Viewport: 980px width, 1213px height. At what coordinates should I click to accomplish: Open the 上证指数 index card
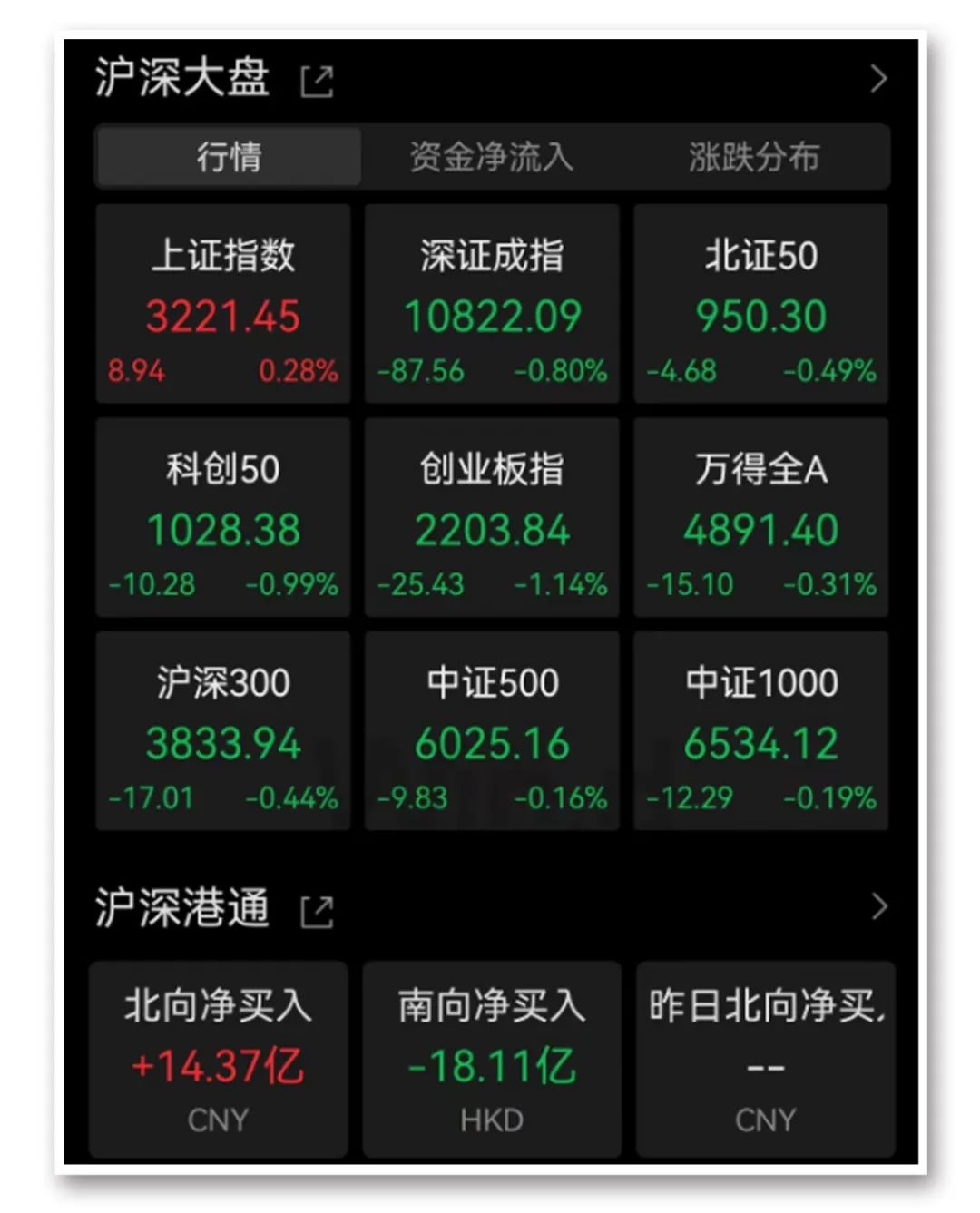coord(223,304)
